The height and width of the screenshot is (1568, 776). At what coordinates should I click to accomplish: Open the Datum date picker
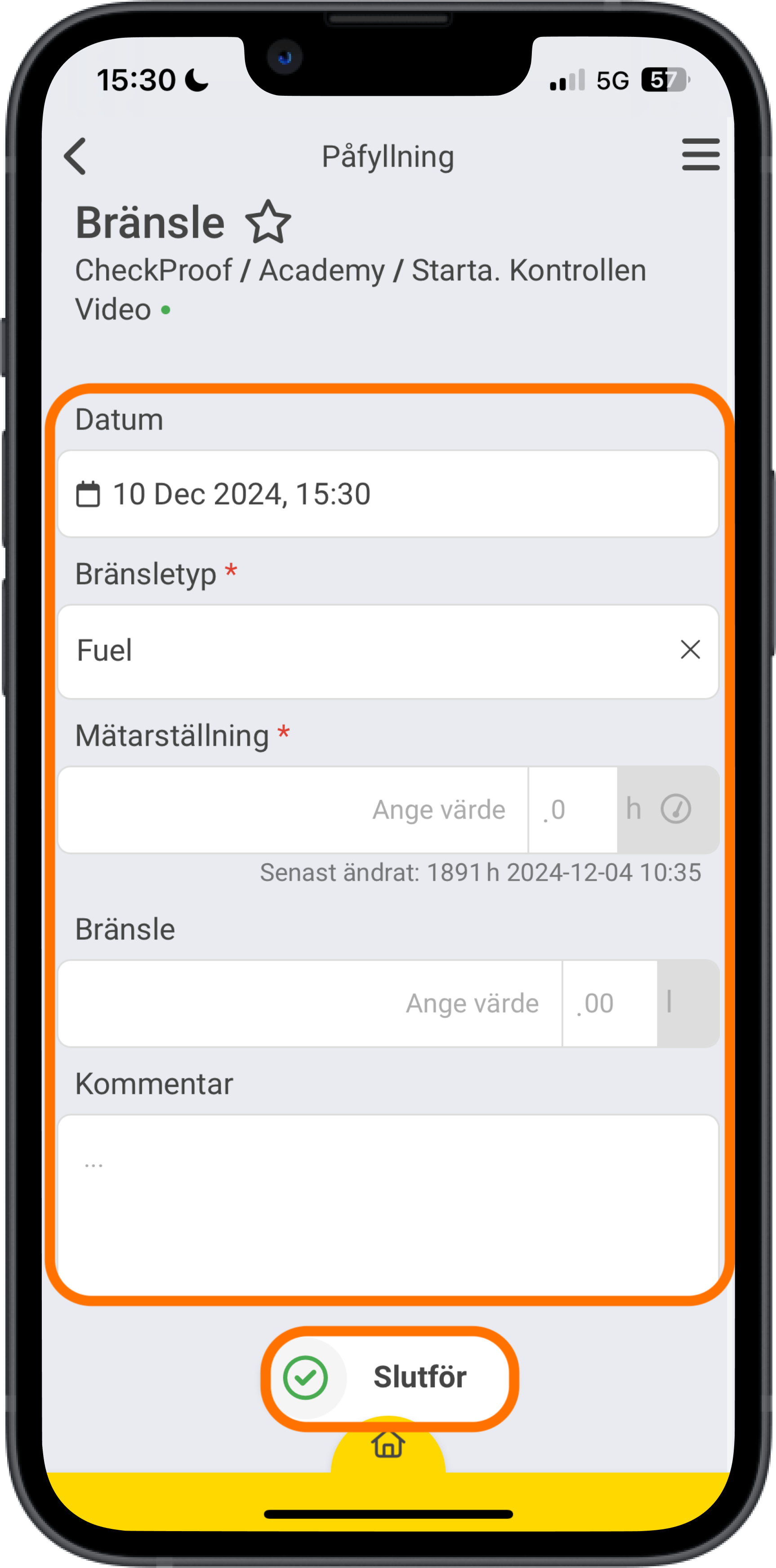click(x=388, y=494)
